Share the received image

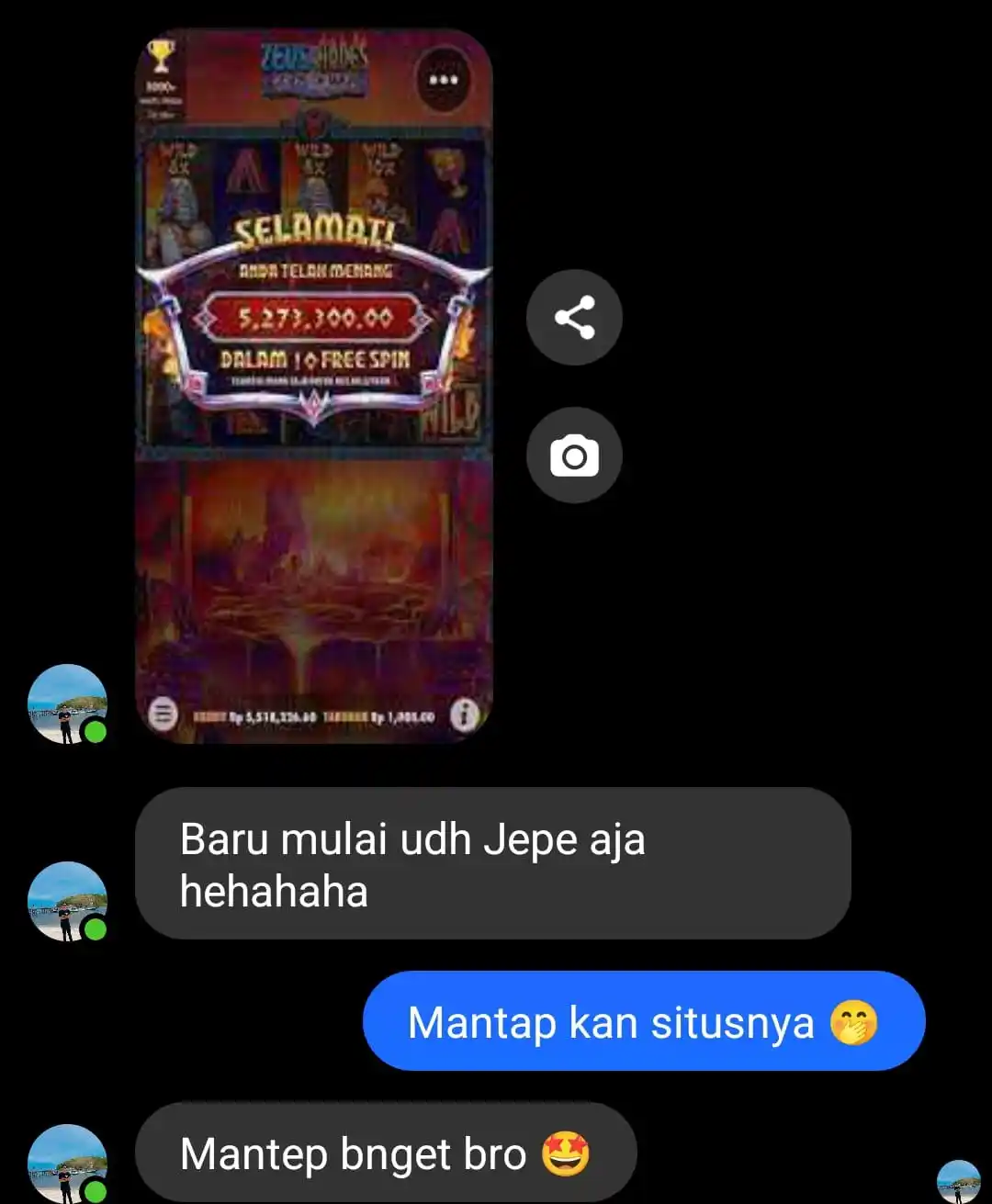coord(574,318)
